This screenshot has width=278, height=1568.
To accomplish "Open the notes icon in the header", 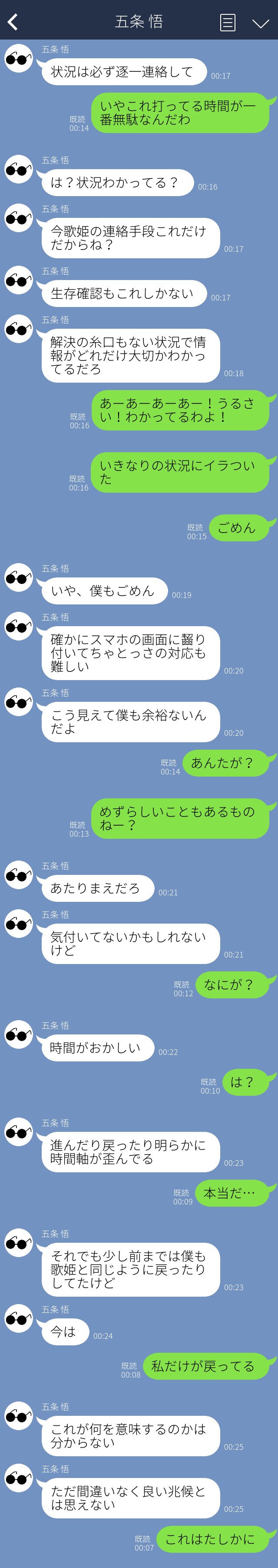I will tap(228, 23).
